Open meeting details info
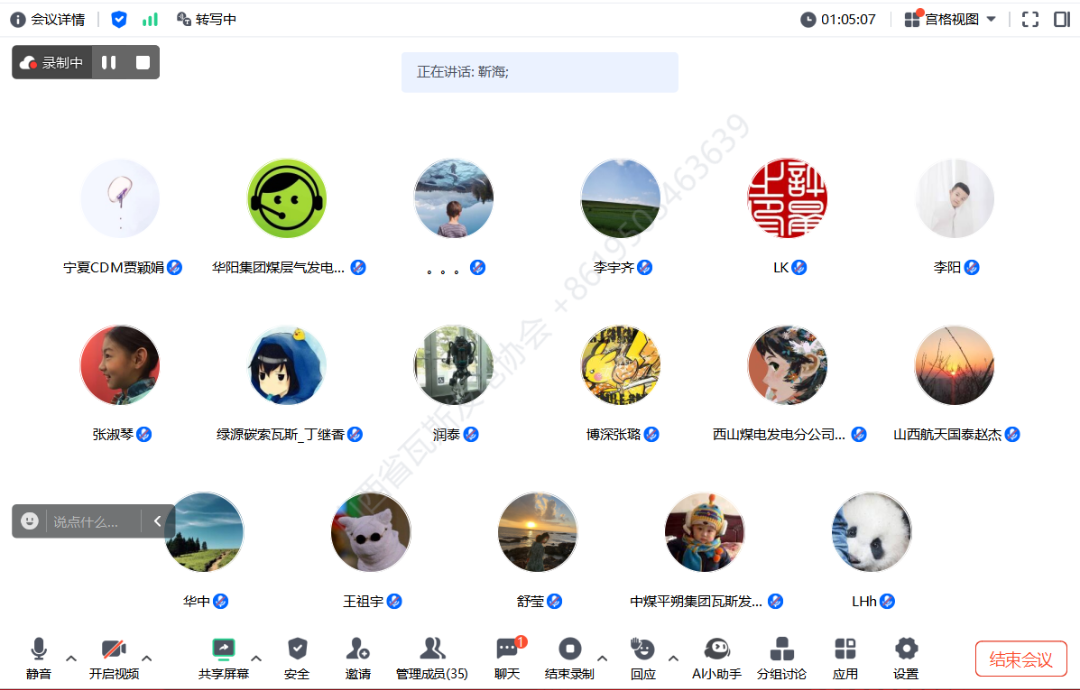Screen dimensions: 1080x690 point(47,19)
